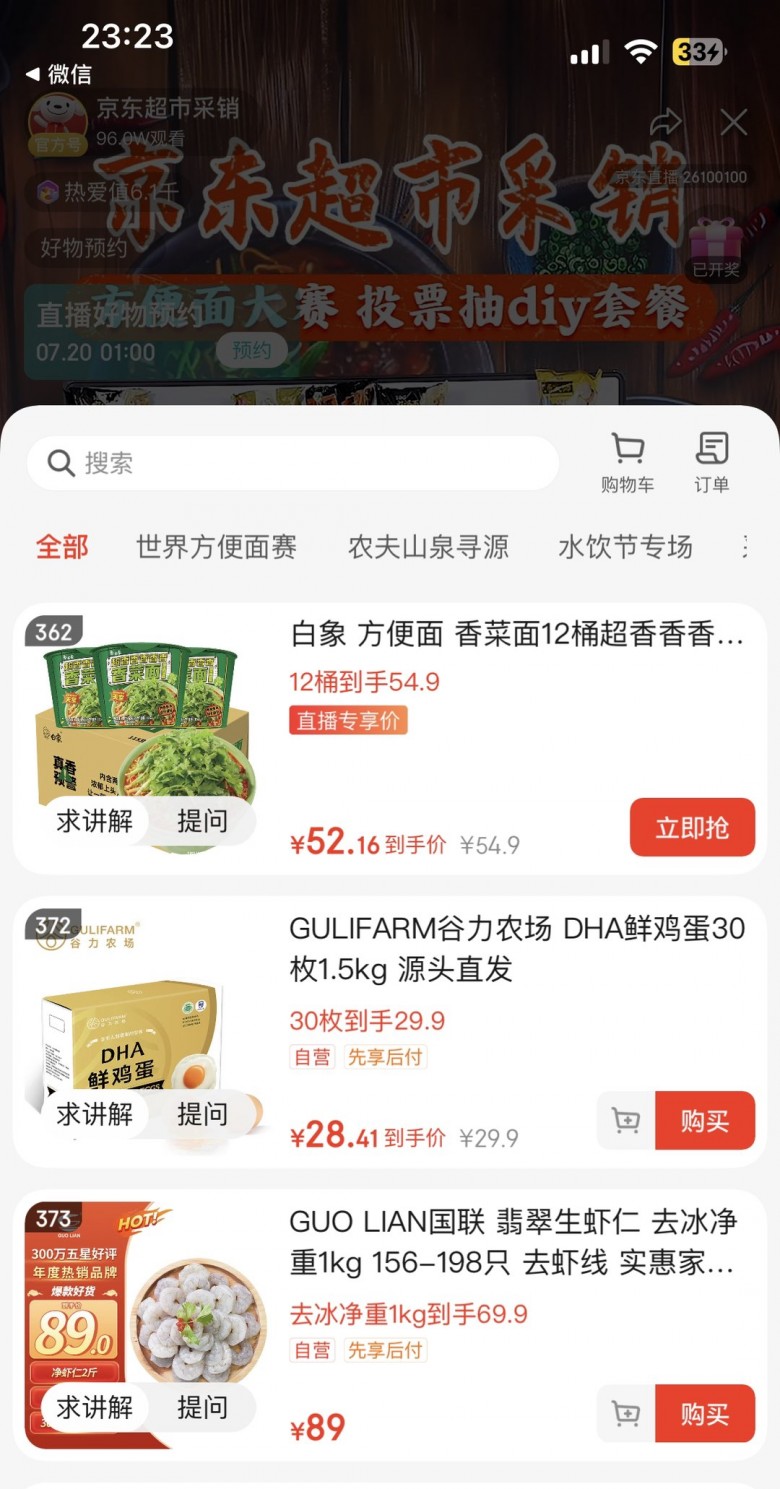This screenshot has width=780, height=1489.
Task: Tap 立即抢 for 白象 instant noodles
Action: click(692, 828)
